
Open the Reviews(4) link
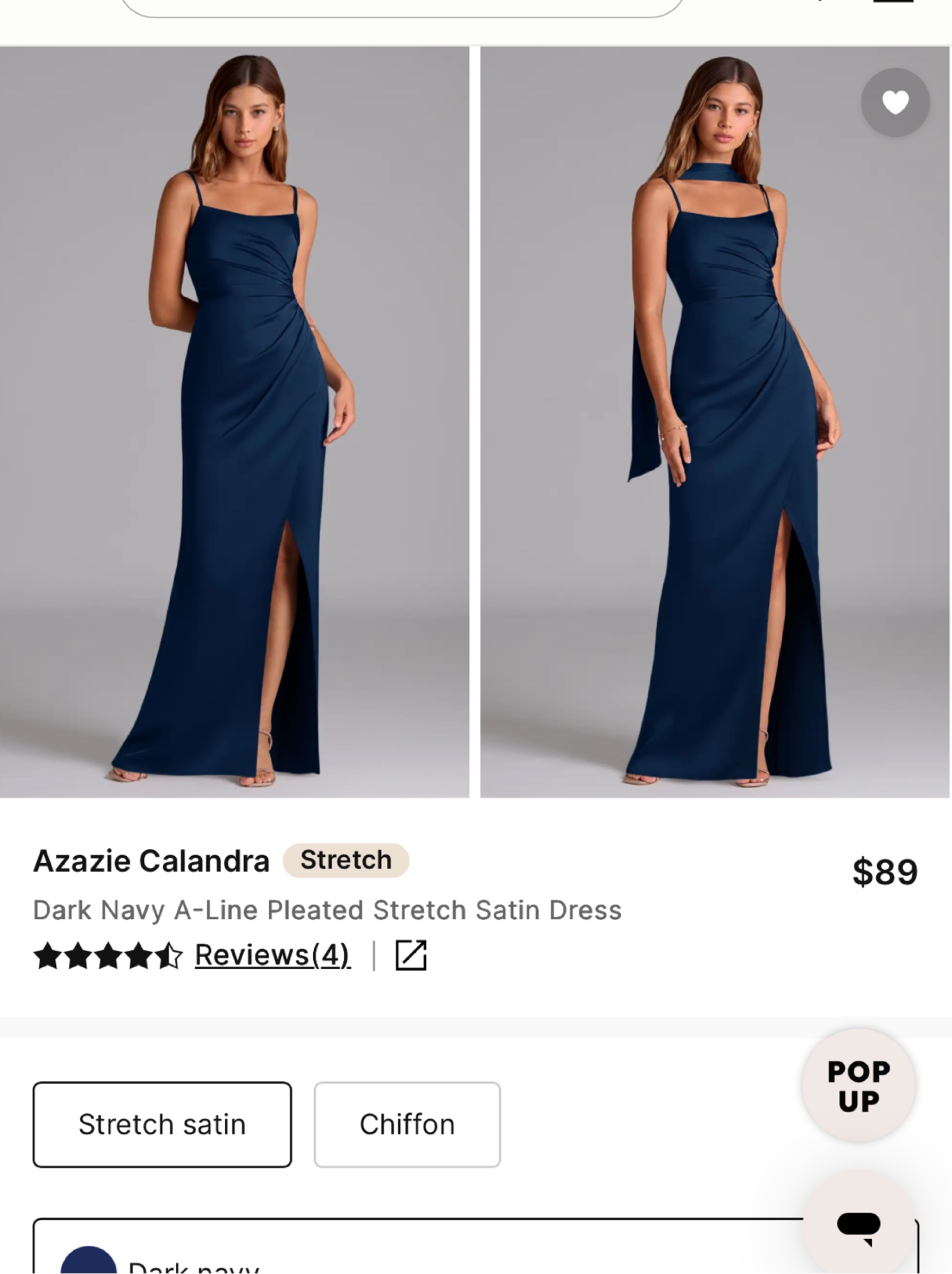(272, 956)
